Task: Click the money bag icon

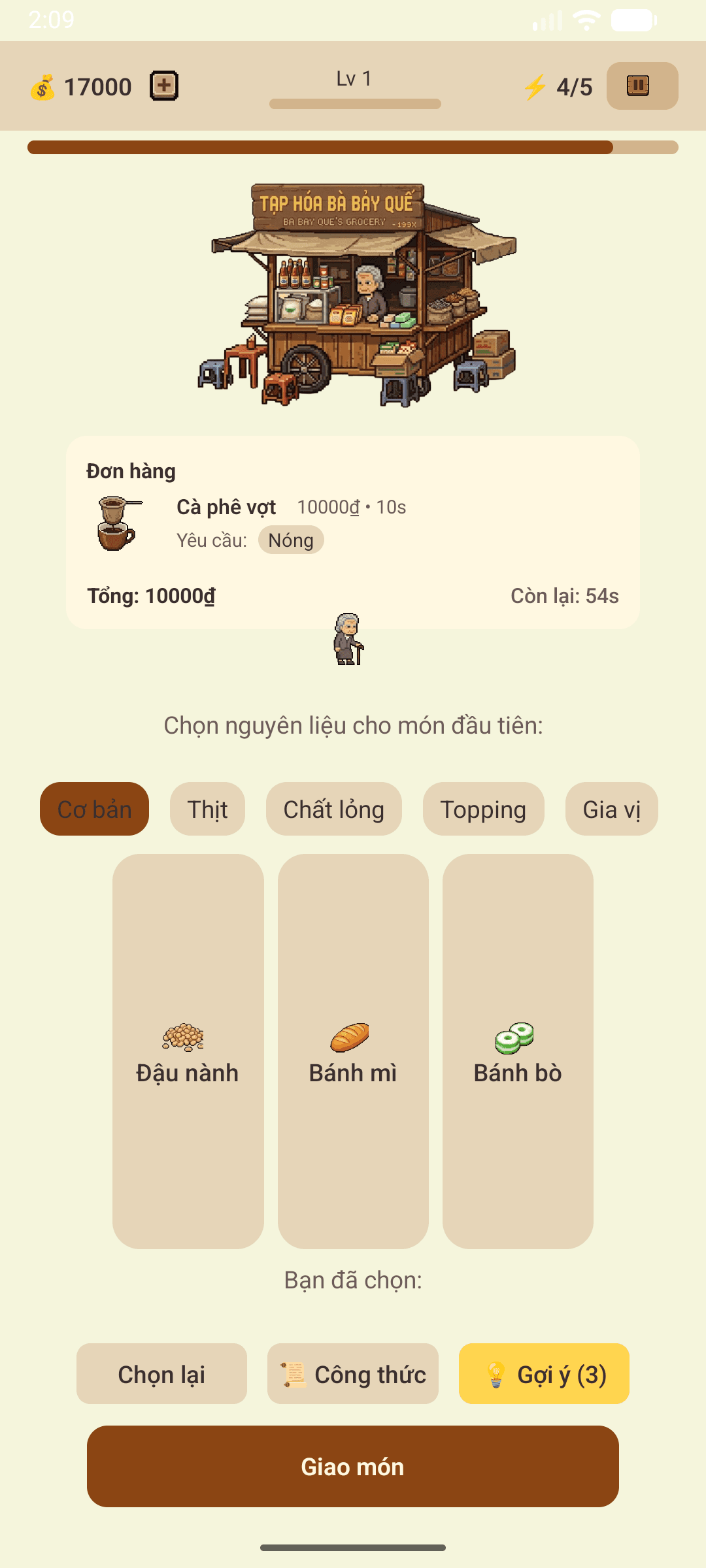Action: (42, 86)
